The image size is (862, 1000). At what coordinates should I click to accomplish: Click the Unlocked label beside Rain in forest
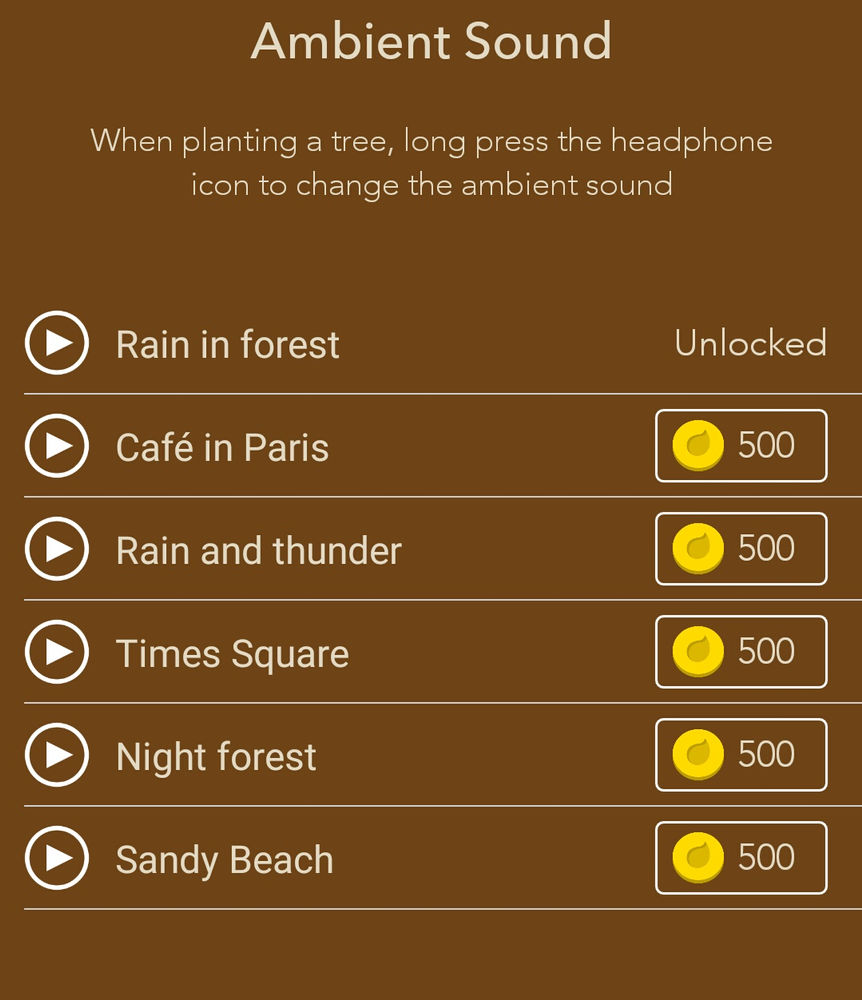click(750, 344)
